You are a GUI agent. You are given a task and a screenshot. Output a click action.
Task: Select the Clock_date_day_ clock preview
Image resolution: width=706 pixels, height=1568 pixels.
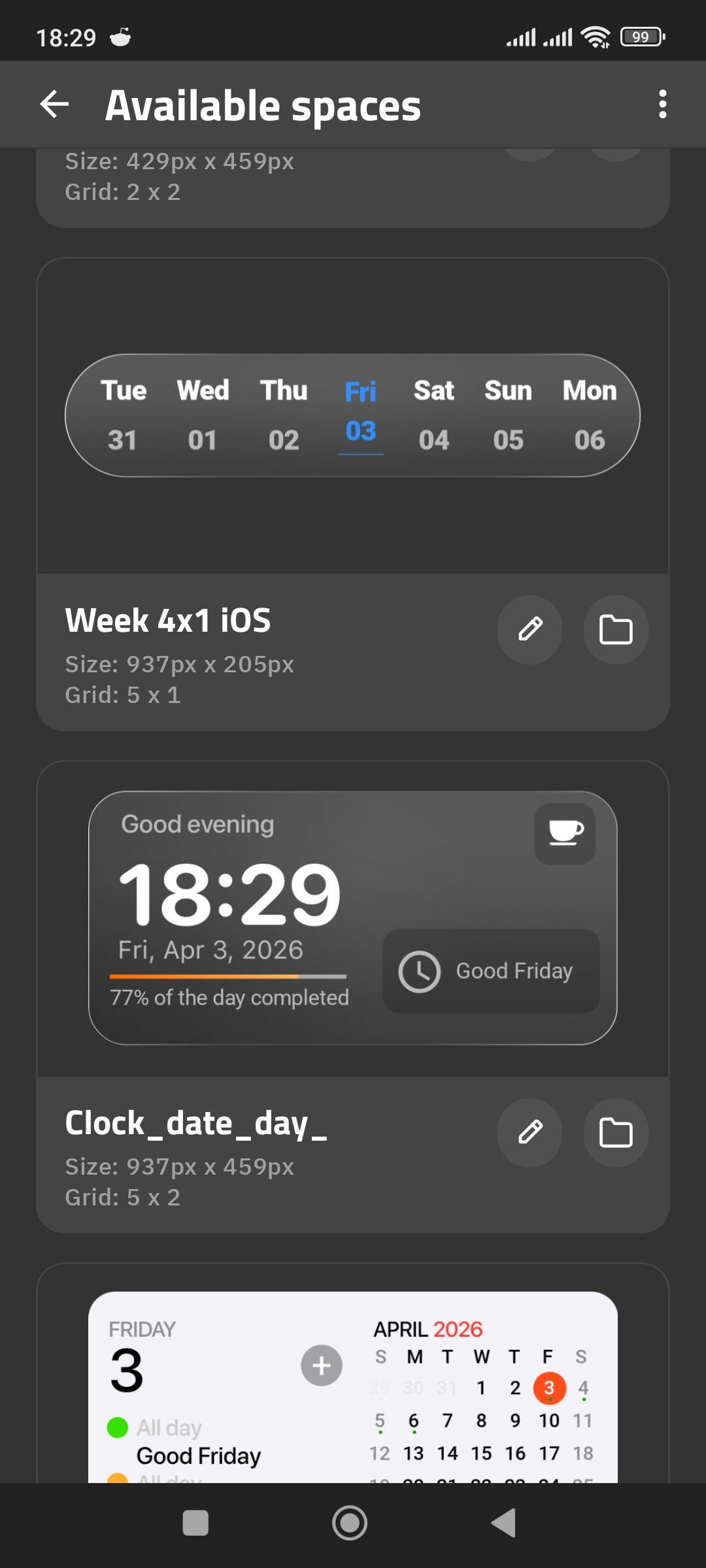tap(352, 918)
